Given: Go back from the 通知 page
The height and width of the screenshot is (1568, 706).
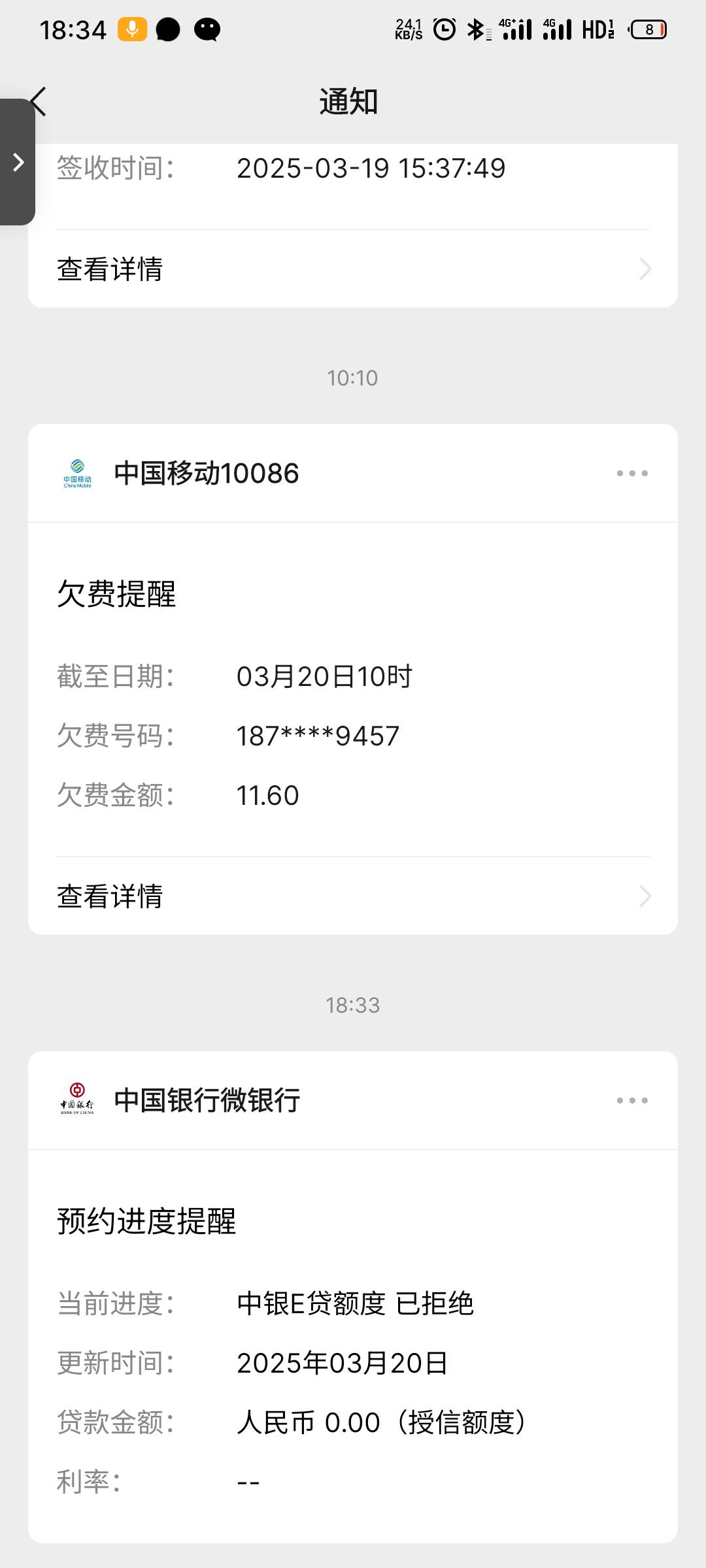Looking at the screenshot, I should click(39, 102).
